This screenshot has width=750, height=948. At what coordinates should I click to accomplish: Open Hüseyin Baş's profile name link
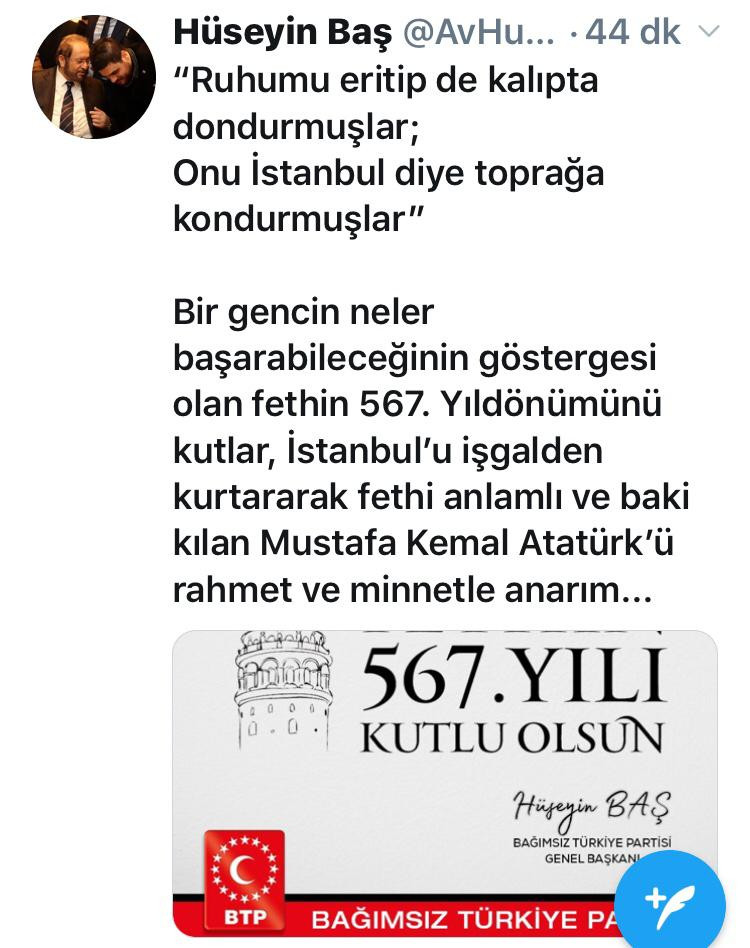[x=282, y=32]
